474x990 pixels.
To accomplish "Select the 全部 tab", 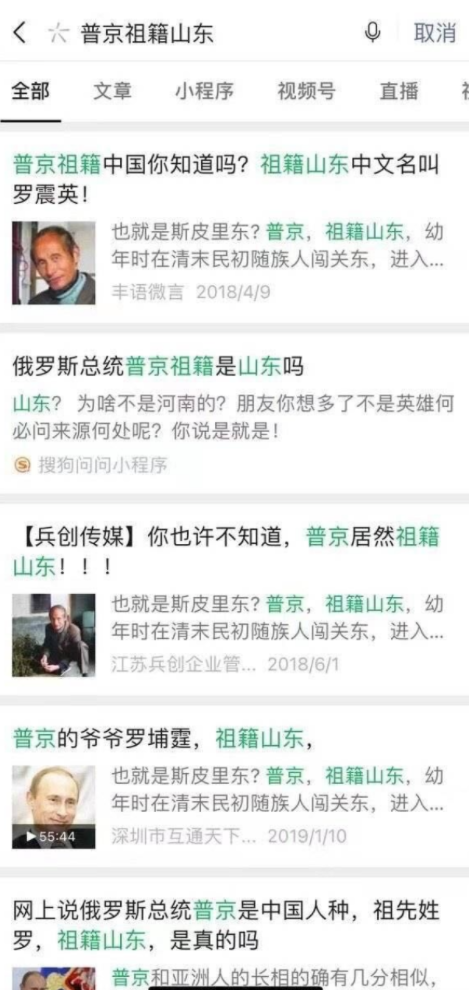I will 31,92.
